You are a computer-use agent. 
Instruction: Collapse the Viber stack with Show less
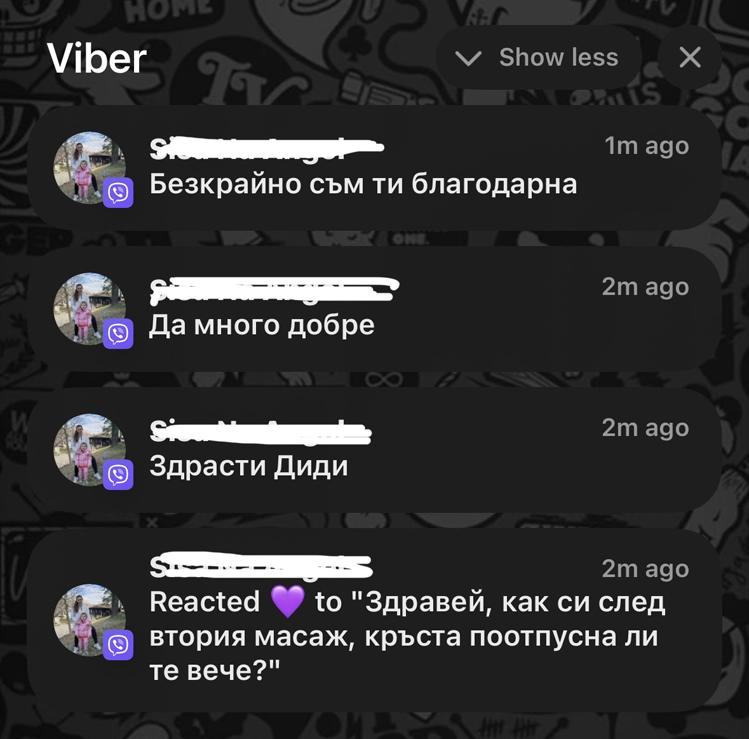[537, 58]
